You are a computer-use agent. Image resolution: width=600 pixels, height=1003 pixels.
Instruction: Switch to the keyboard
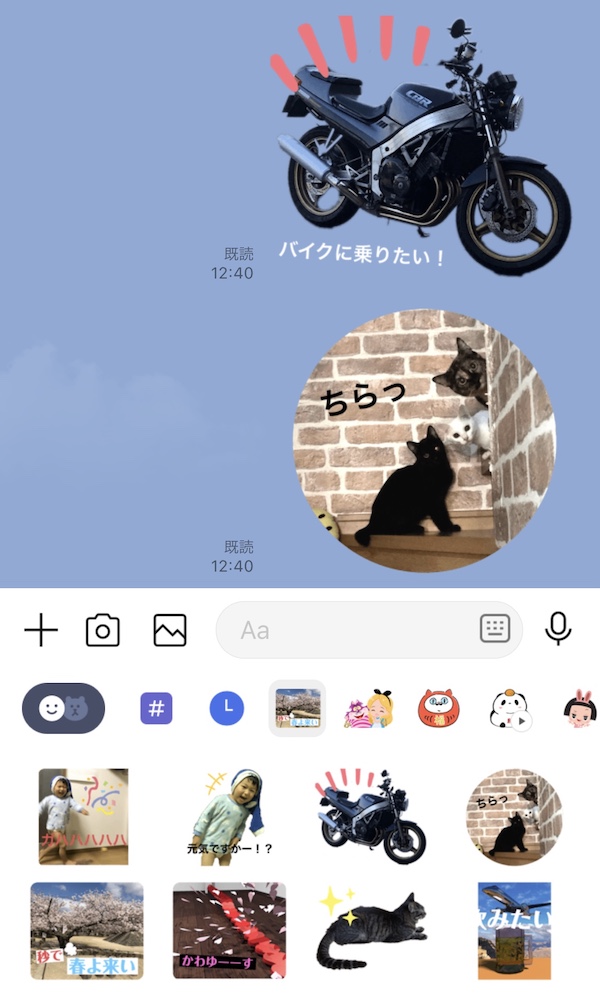pyautogui.click(x=495, y=629)
